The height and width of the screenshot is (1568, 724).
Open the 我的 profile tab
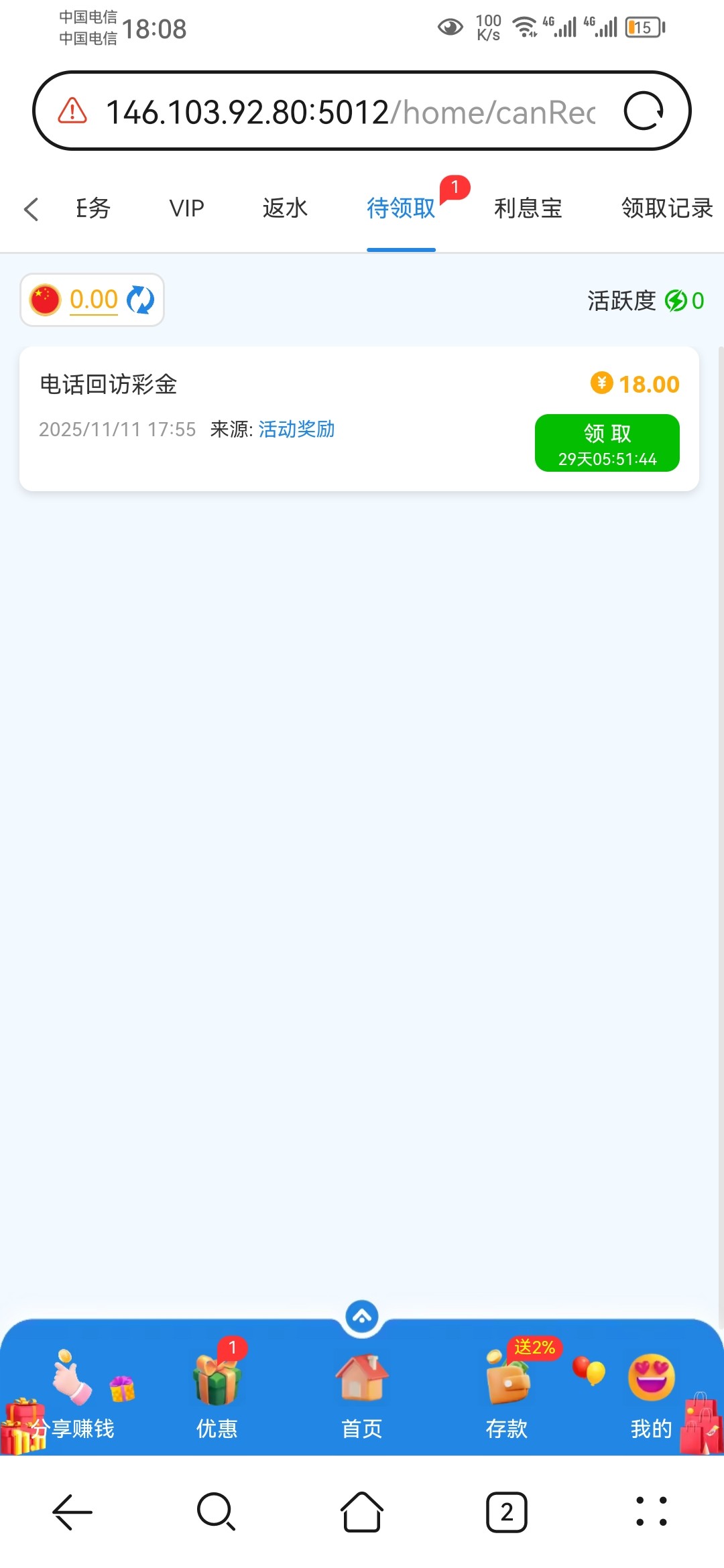pos(651,1396)
